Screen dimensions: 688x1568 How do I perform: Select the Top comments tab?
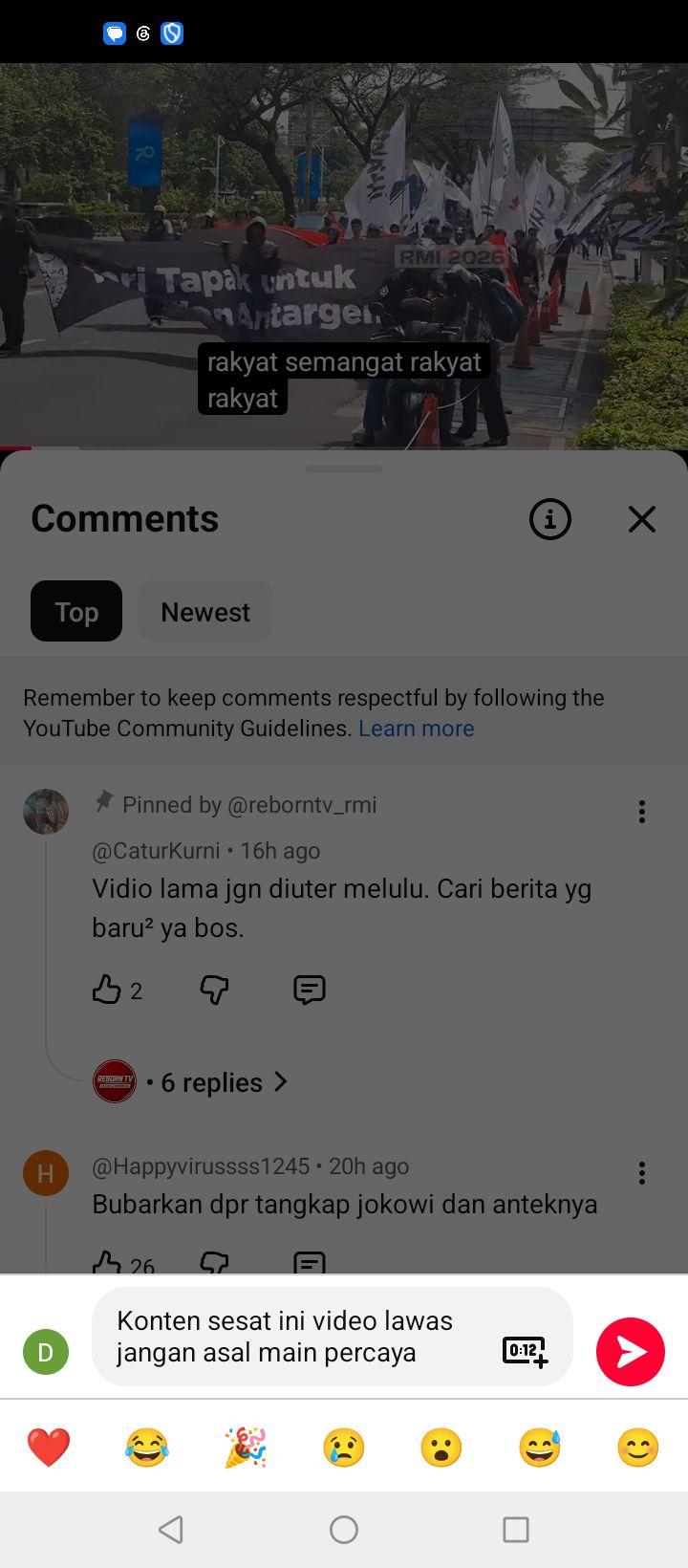pos(76,611)
